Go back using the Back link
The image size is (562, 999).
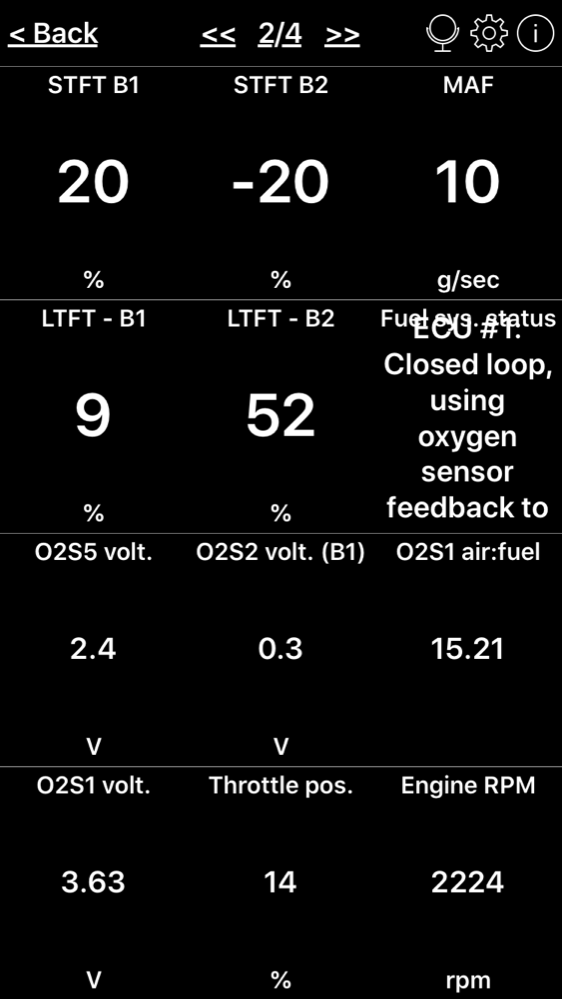coord(53,34)
